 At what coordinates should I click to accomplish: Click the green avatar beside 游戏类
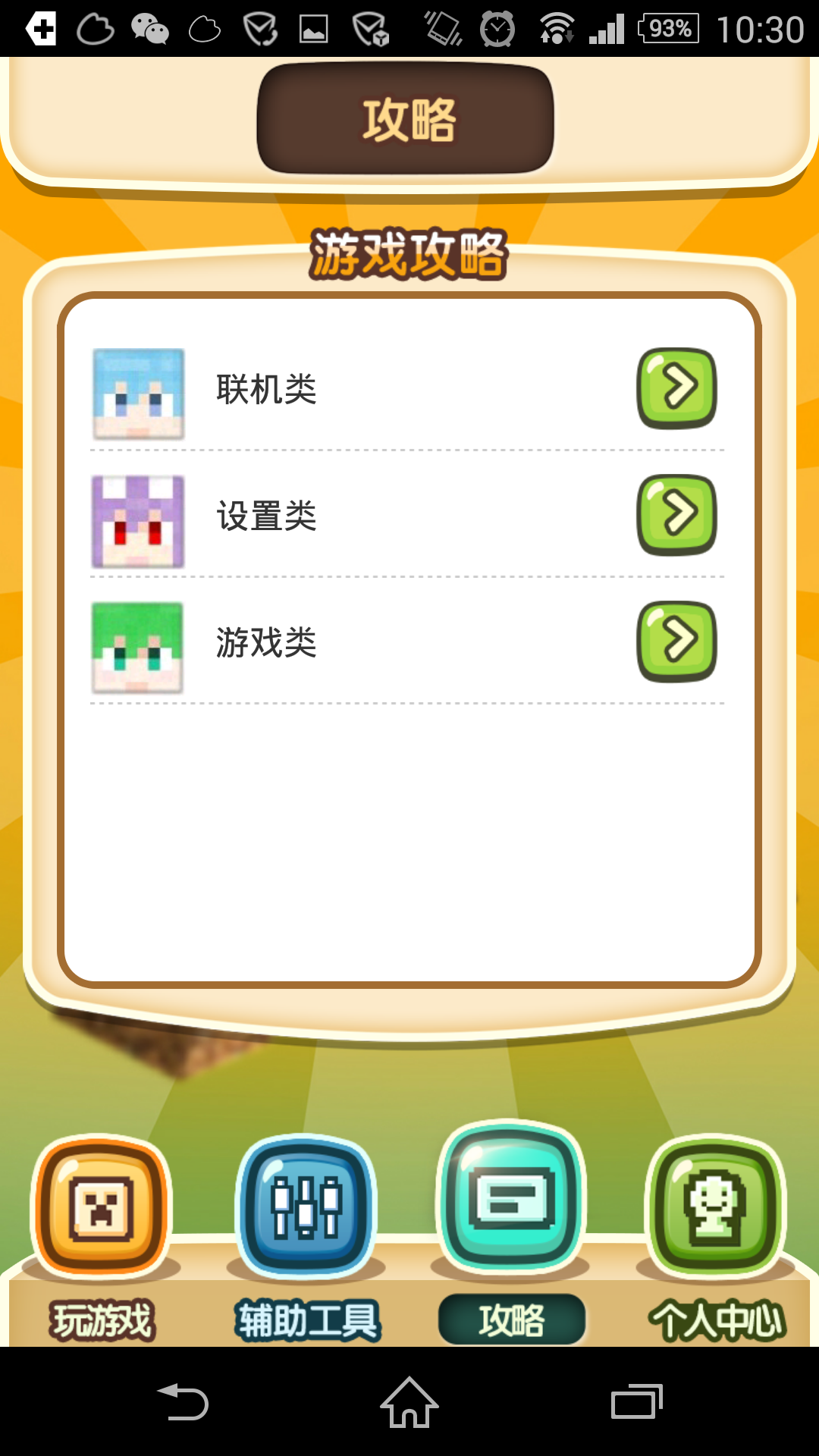[x=139, y=645]
